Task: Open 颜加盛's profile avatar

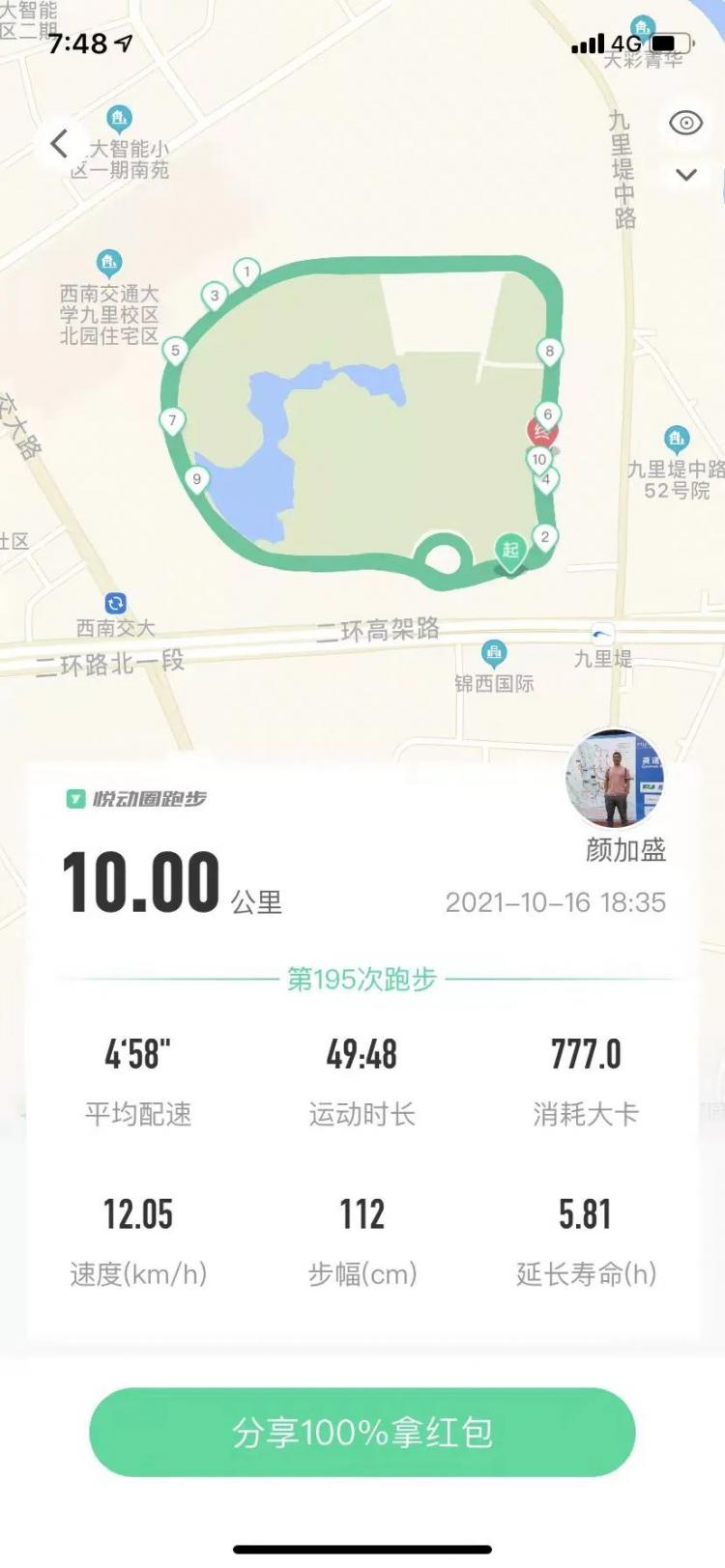Action: (x=615, y=780)
